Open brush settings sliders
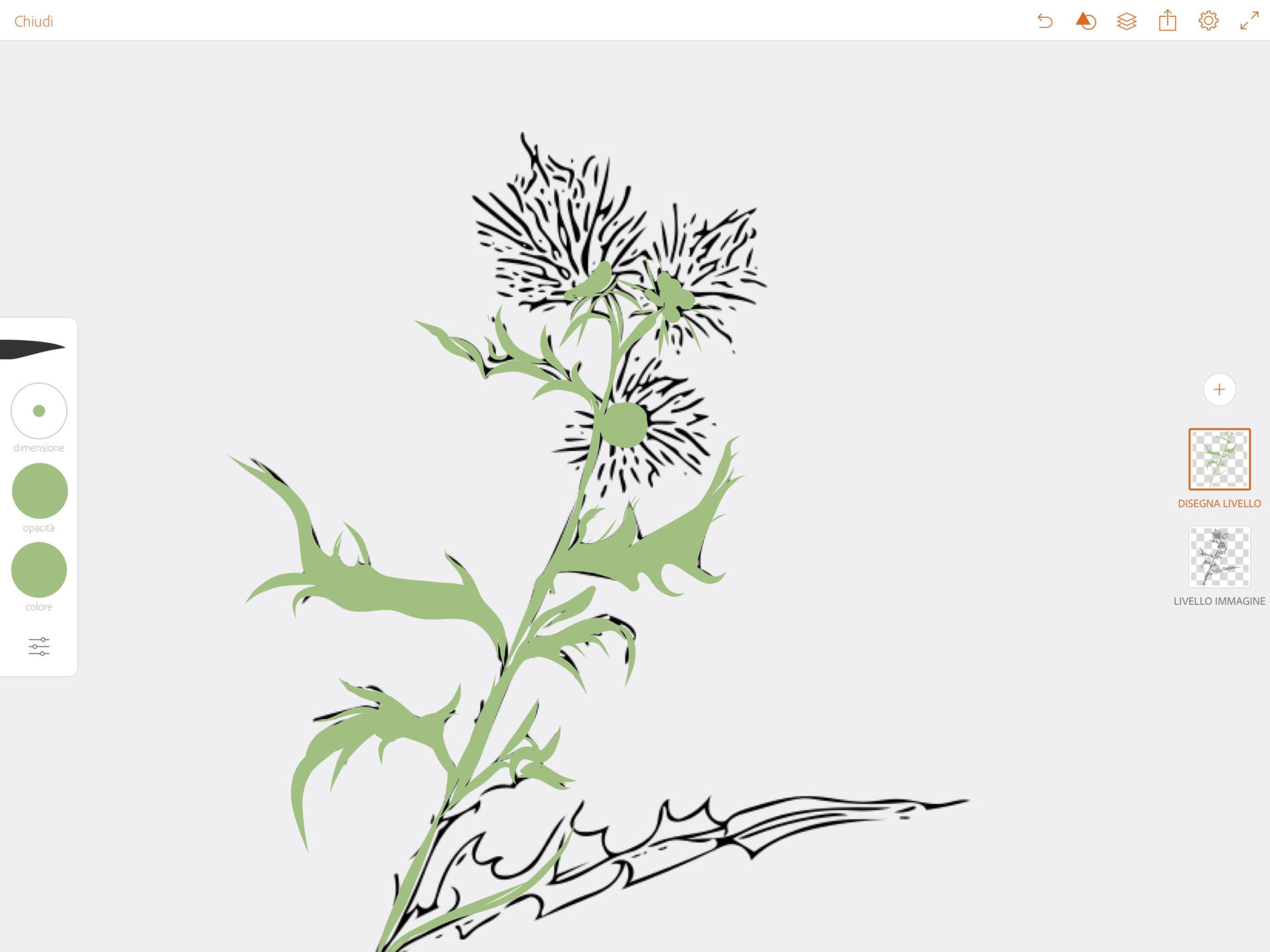Screen dimensions: 1270x952 pos(39,646)
